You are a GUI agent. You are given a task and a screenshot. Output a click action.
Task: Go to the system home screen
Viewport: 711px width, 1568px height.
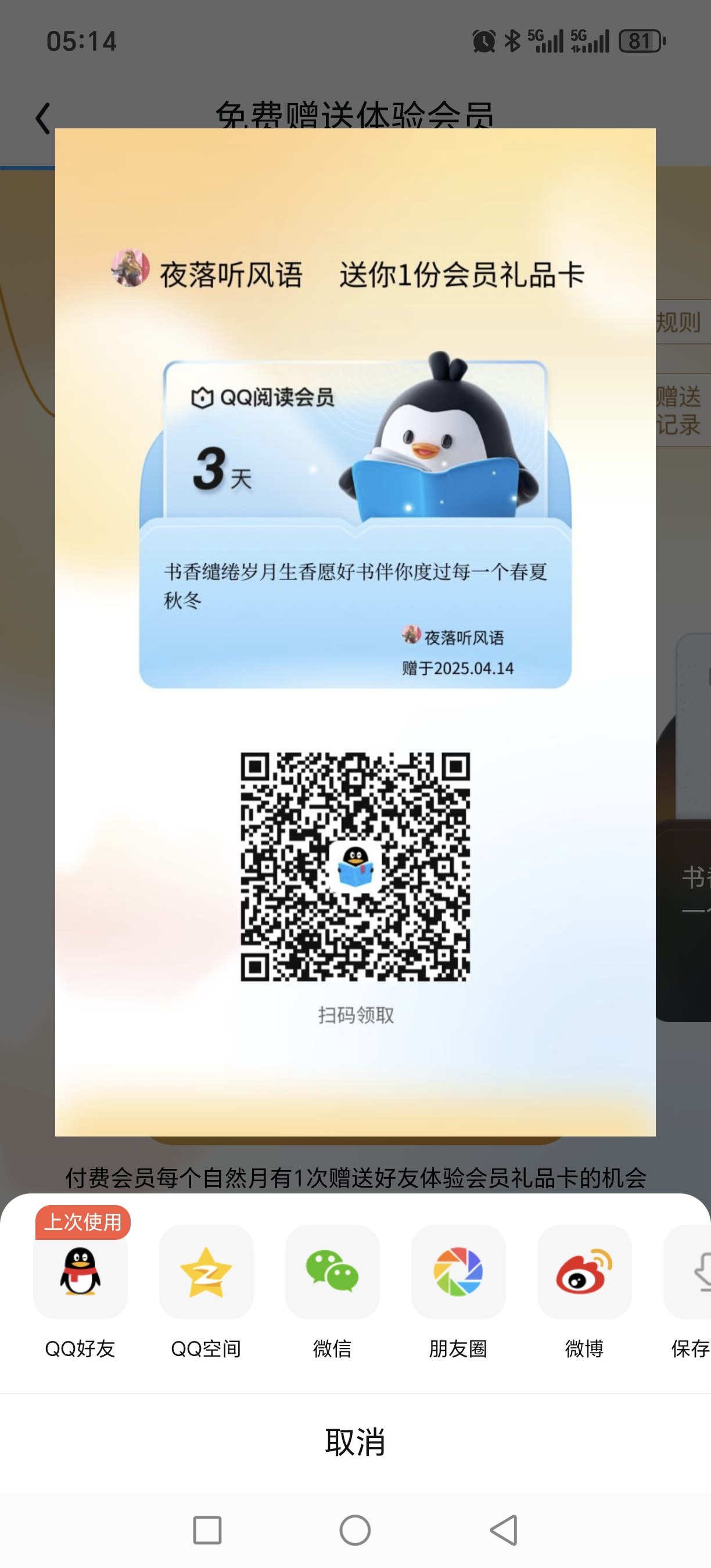coord(355,1530)
